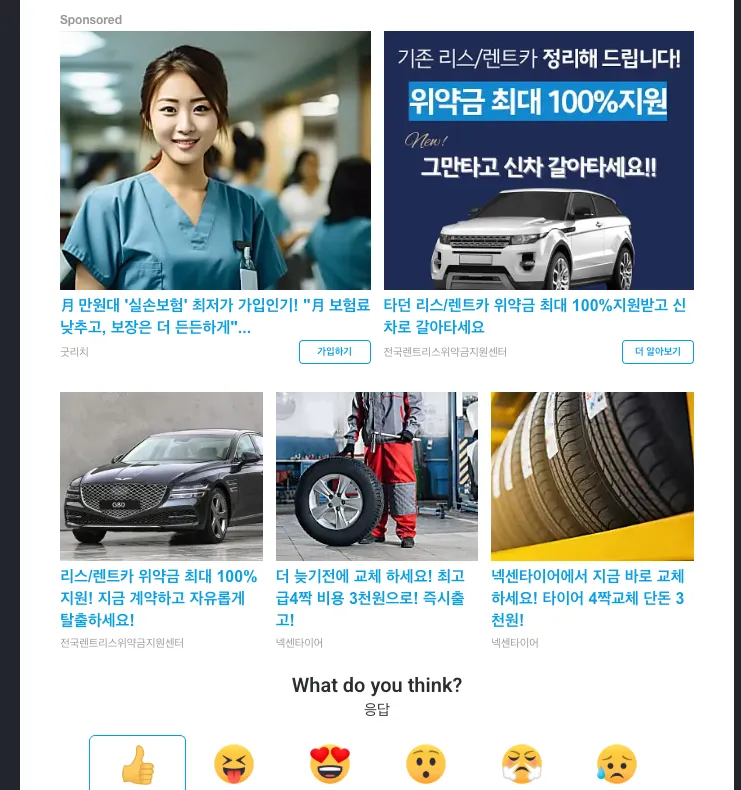Open the black Genesis sedan ad
This screenshot has width=741, height=790.
[161, 476]
